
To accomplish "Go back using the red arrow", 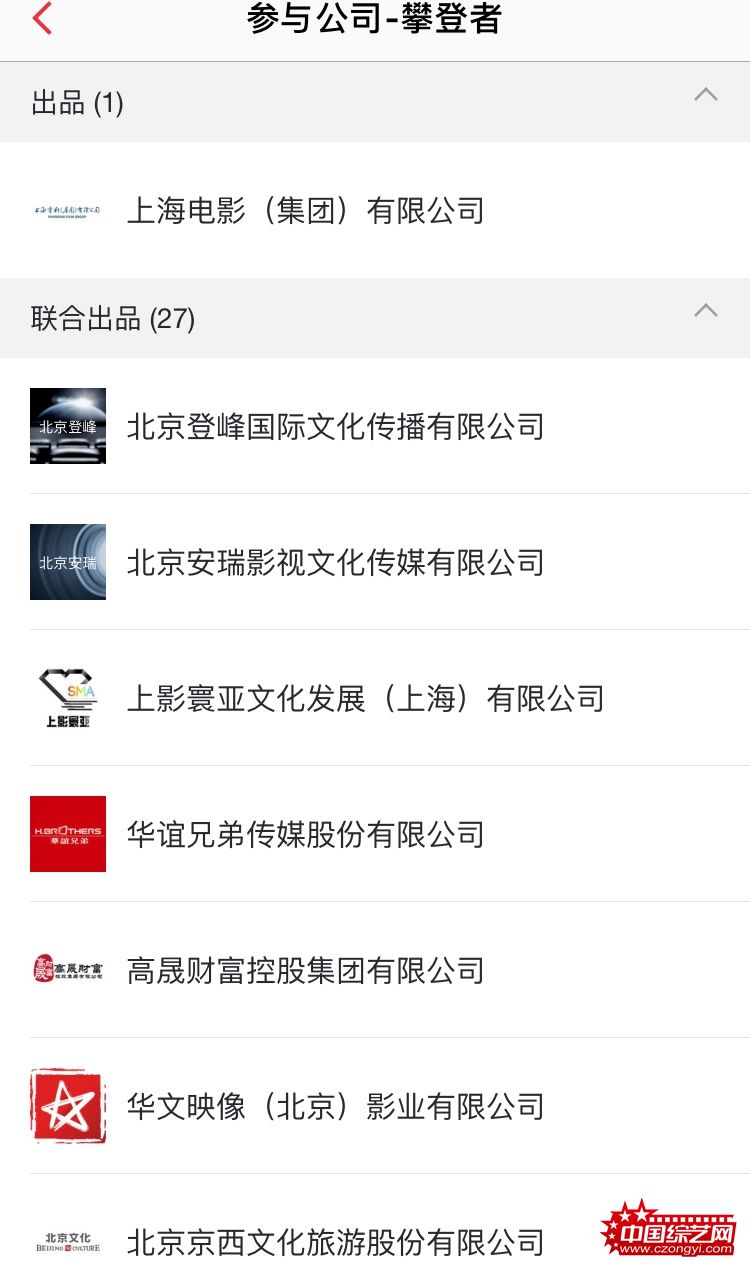I will (x=42, y=18).
